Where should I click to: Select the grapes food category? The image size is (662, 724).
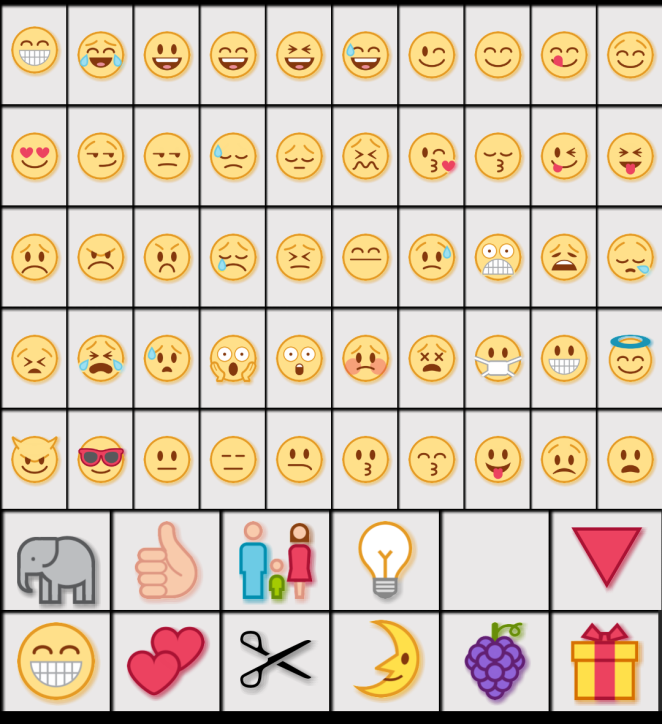pyautogui.click(x=496, y=662)
